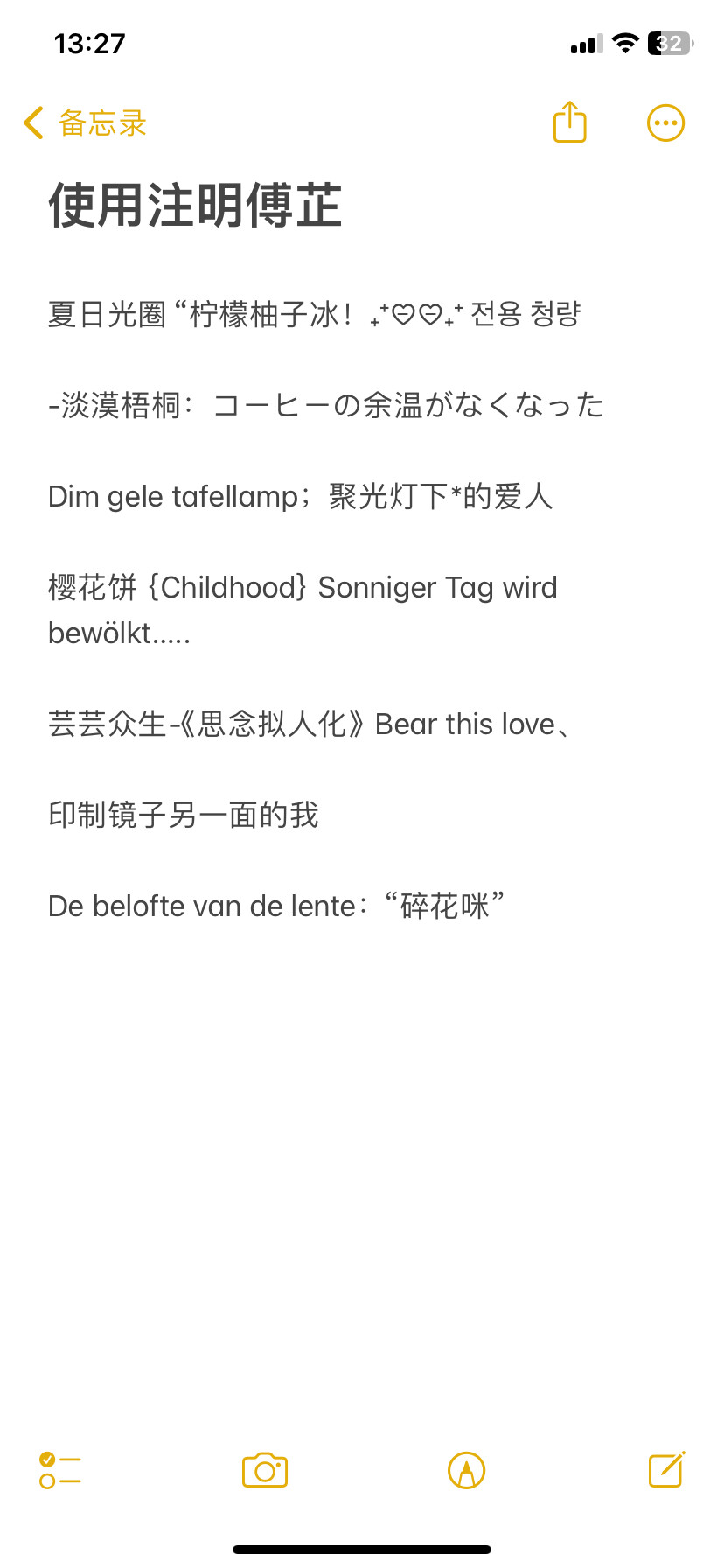724x1568 pixels.
Task: Tap the back chevron icon
Action: coord(32,122)
